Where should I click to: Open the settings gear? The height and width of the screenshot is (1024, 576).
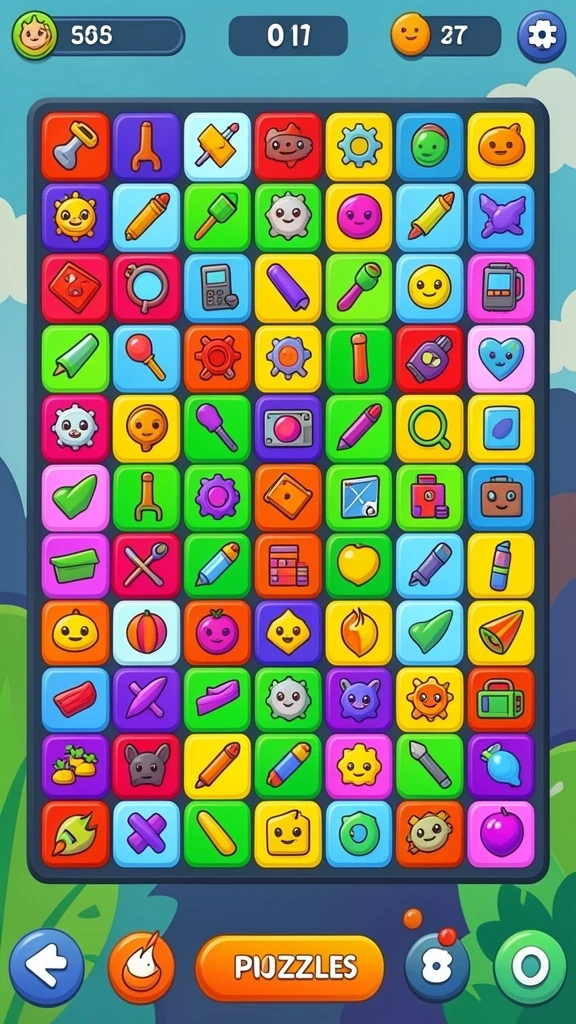coord(541,36)
